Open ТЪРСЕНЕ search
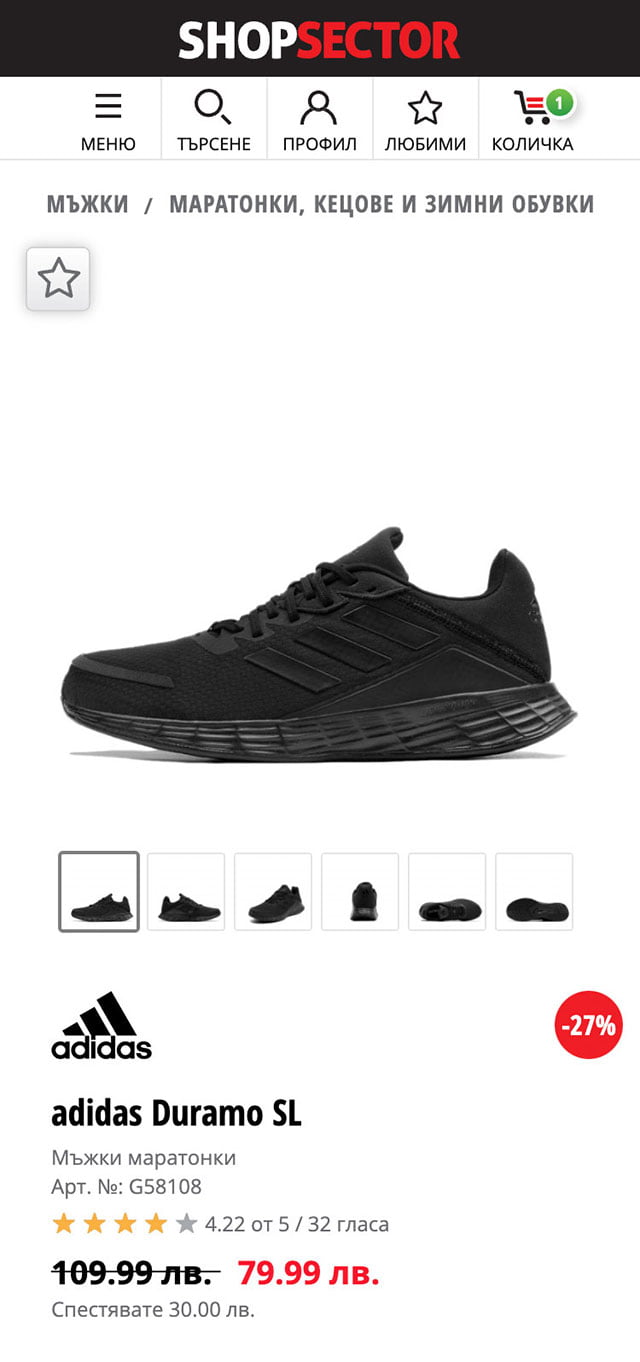640x1362 pixels. pyautogui.click(x=214, y=120)
